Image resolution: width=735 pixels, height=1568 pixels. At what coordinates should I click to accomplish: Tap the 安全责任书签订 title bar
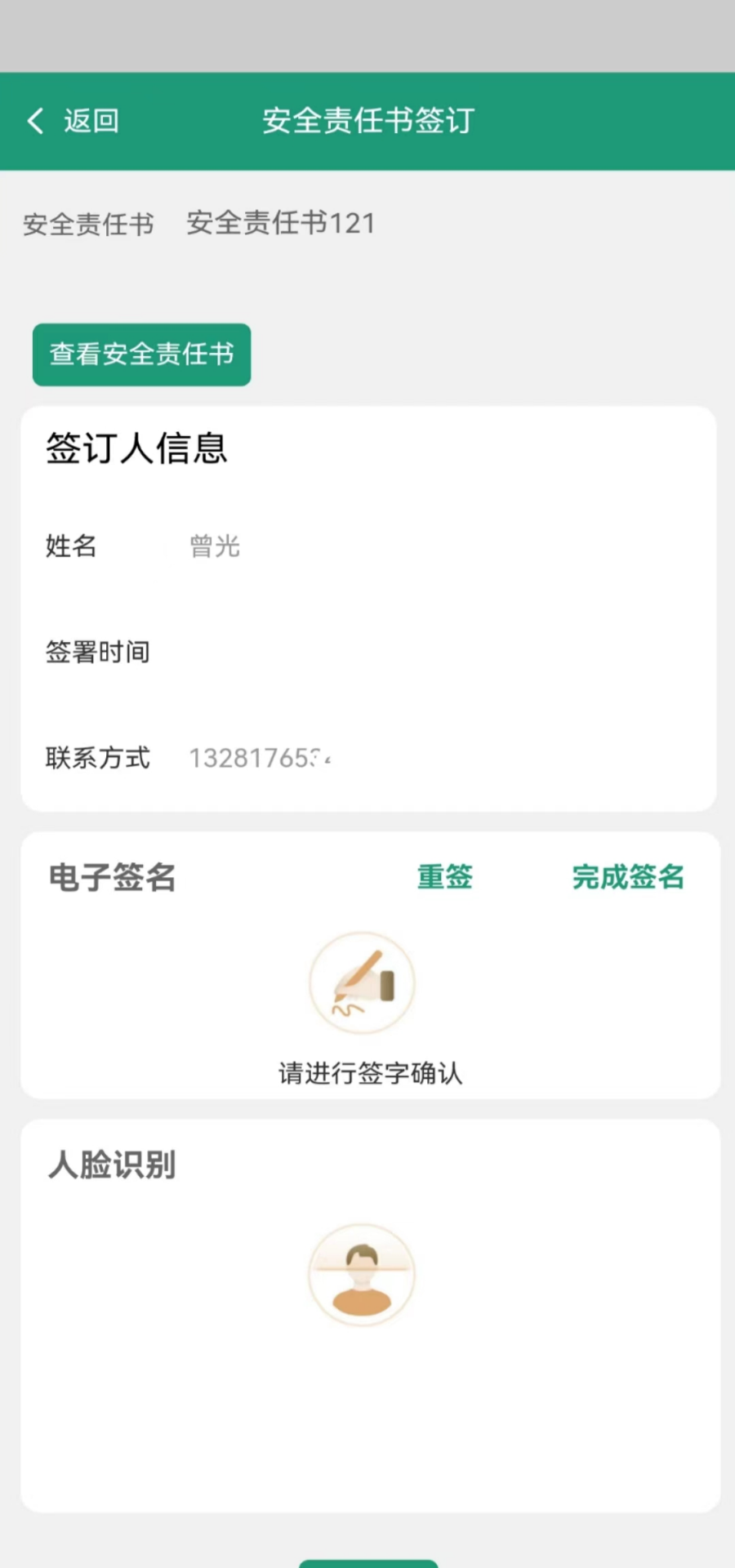(x=367, y=120)
